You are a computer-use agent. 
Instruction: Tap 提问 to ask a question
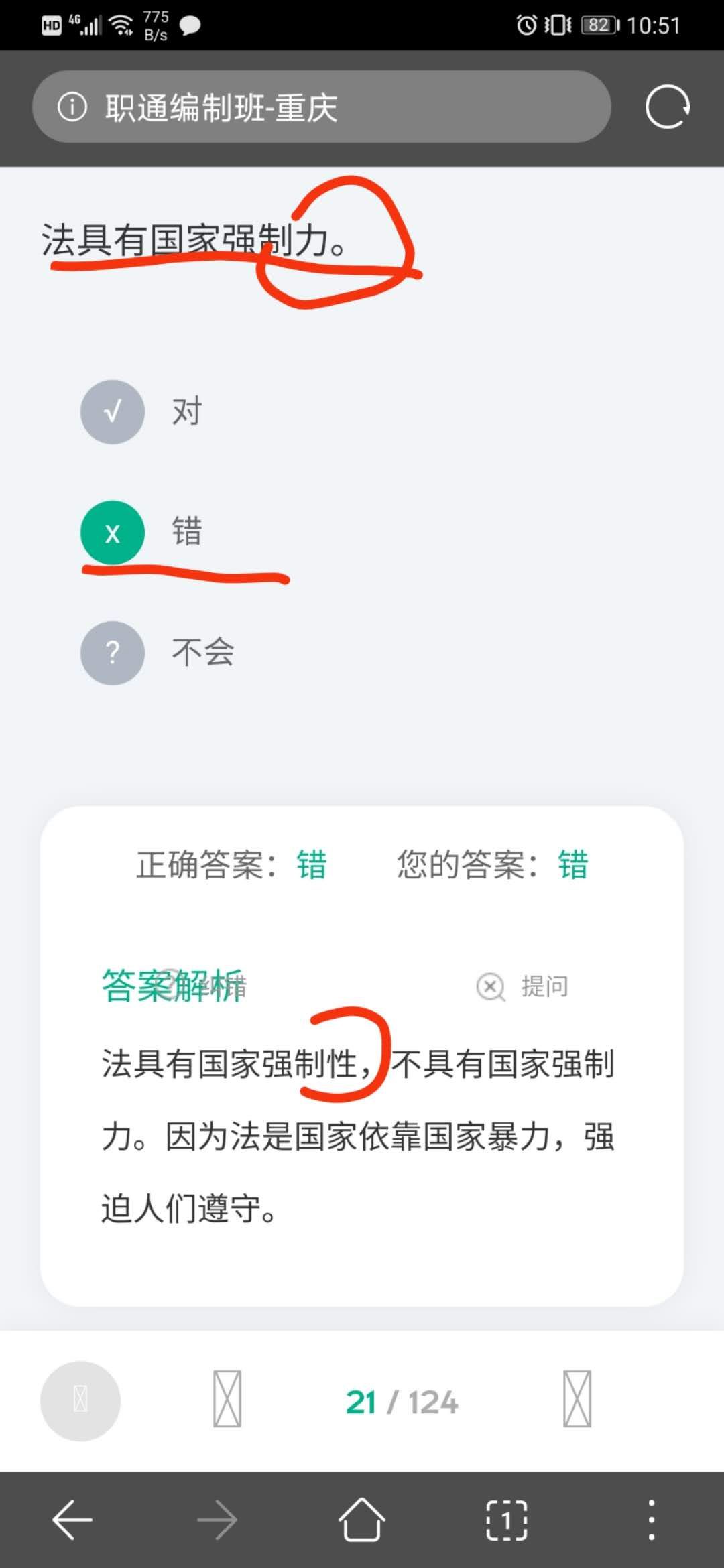coord(524,986)
